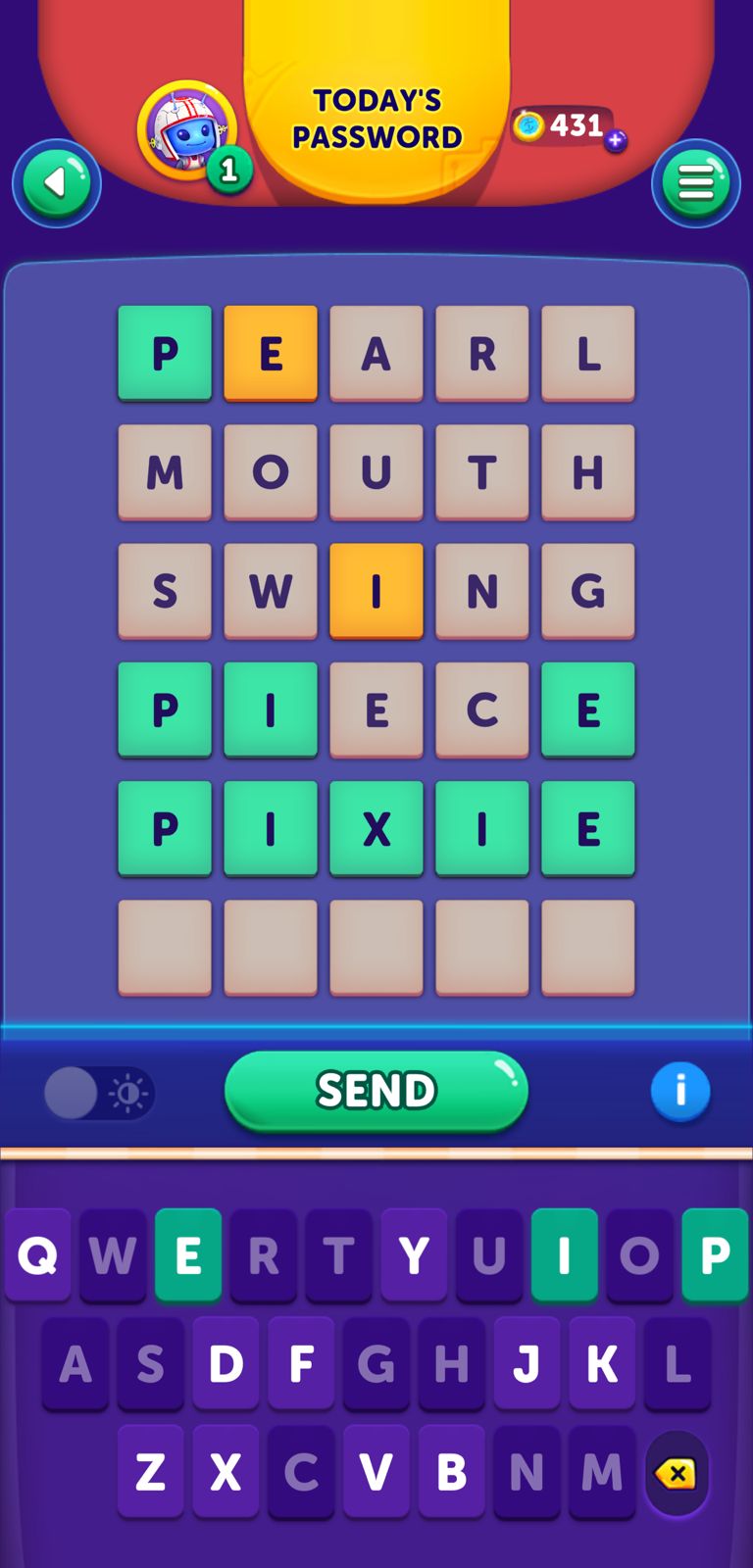
Task: Open the robot avatar profile
Action: click(x=187, y=131)
